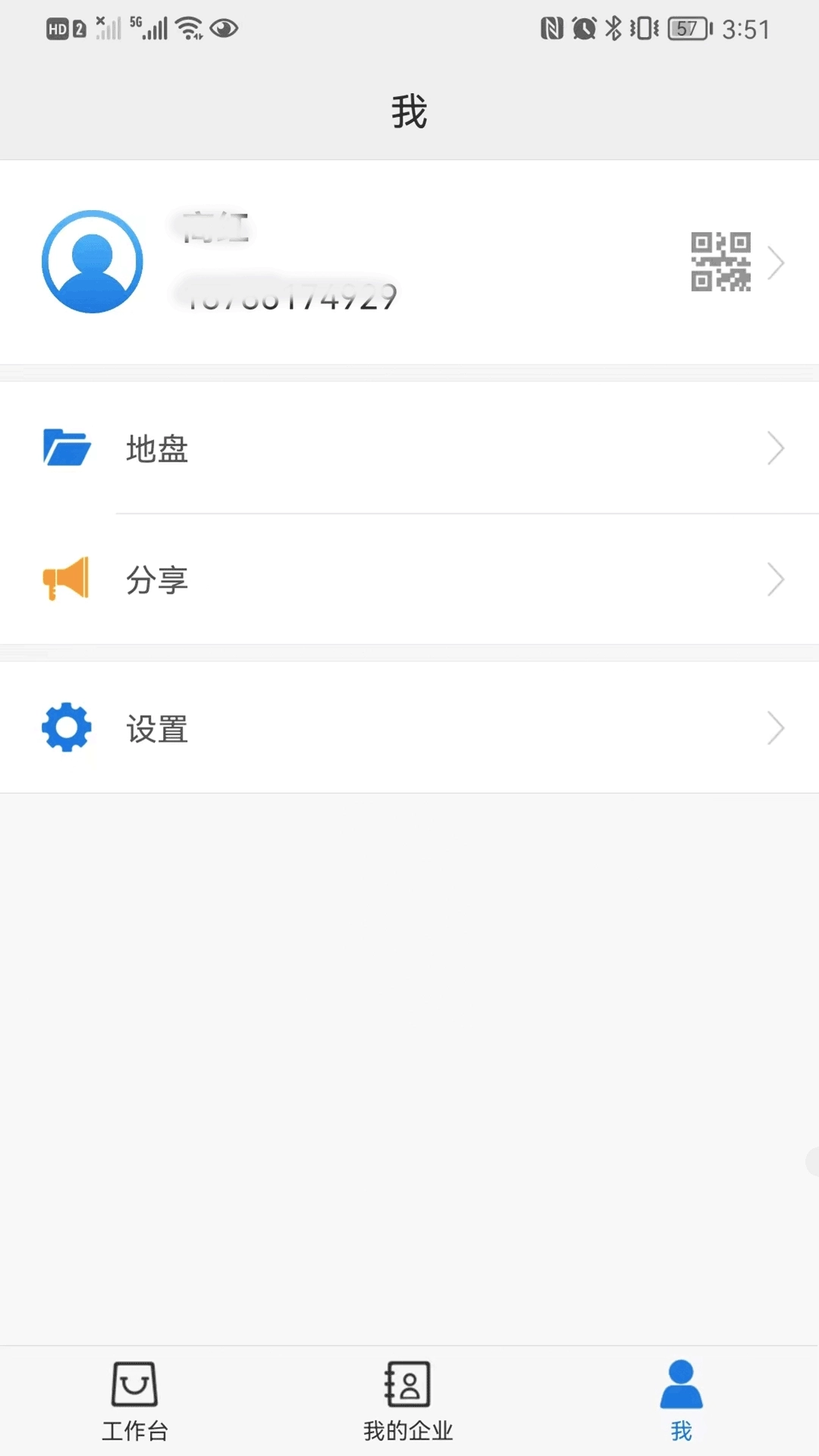Click the circular profile avatar
The width and height of the screenshot is (819, 1456).
coord(93,261)
